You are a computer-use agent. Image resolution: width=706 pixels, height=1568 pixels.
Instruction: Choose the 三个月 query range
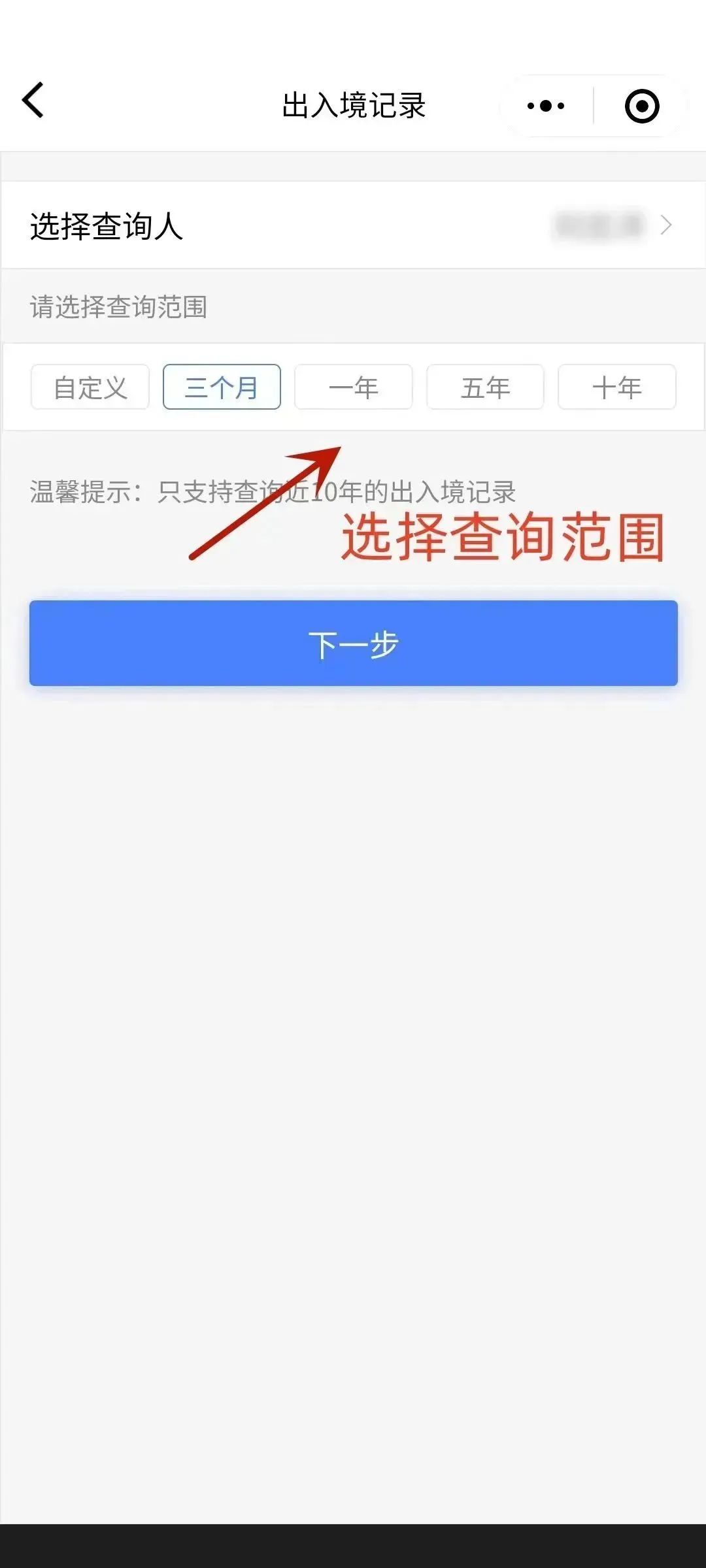point(222,387)
